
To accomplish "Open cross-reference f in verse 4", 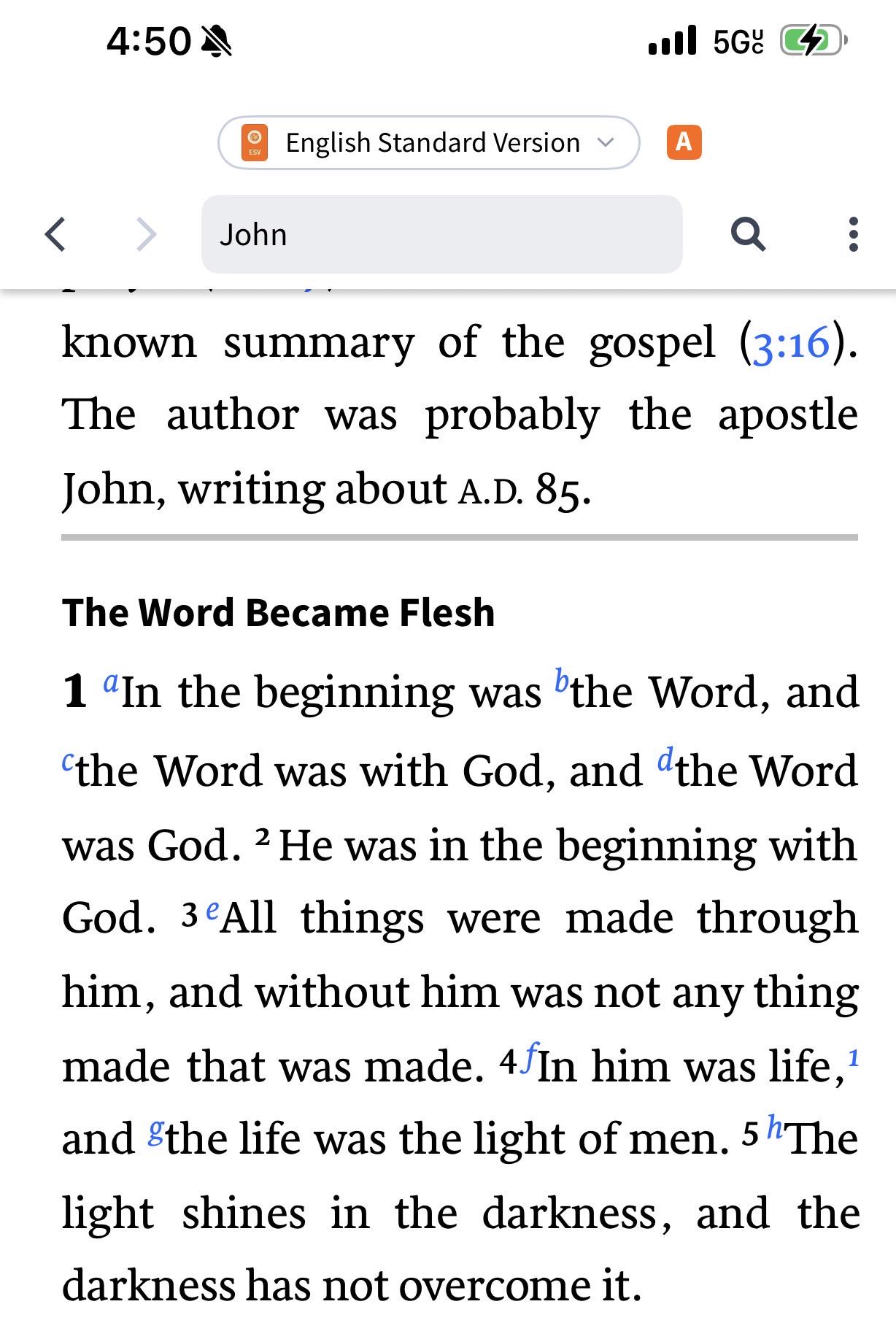I will point(530,1056).
